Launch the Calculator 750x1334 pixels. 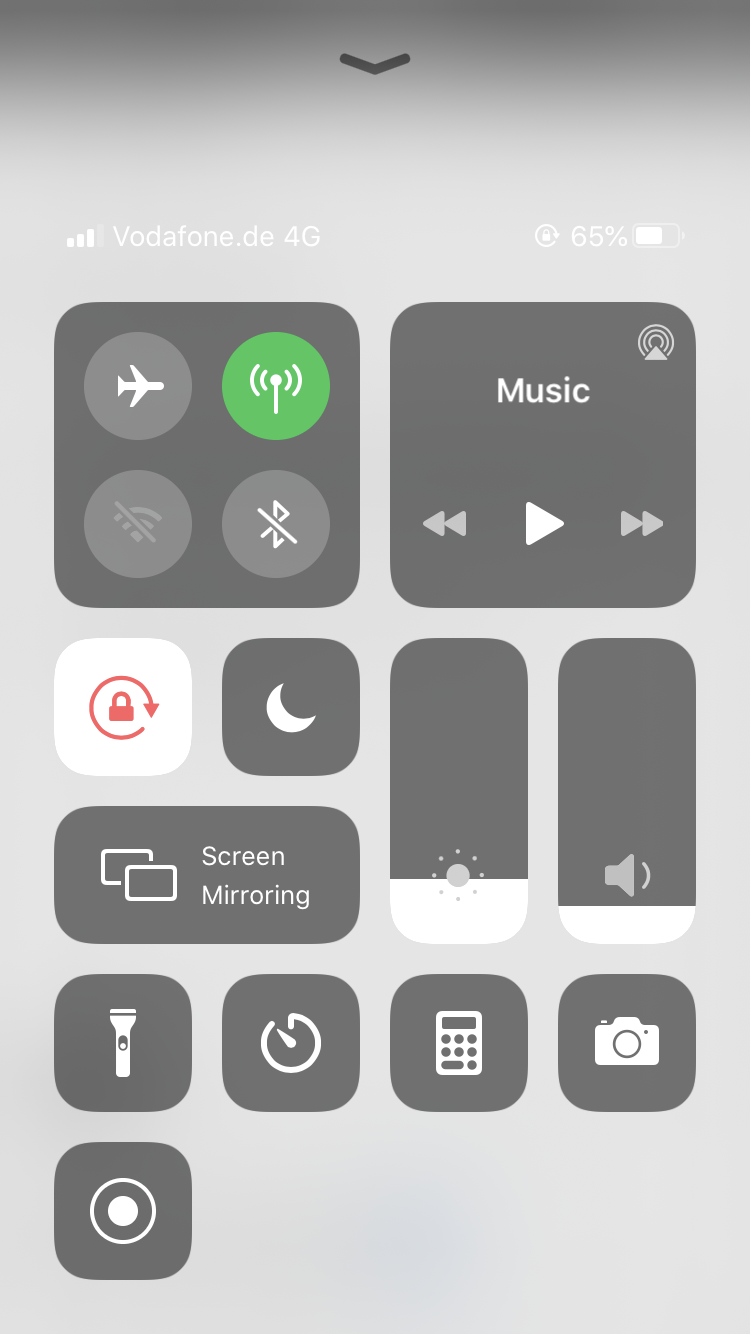pyautogui.click(x=459, y=1043)
